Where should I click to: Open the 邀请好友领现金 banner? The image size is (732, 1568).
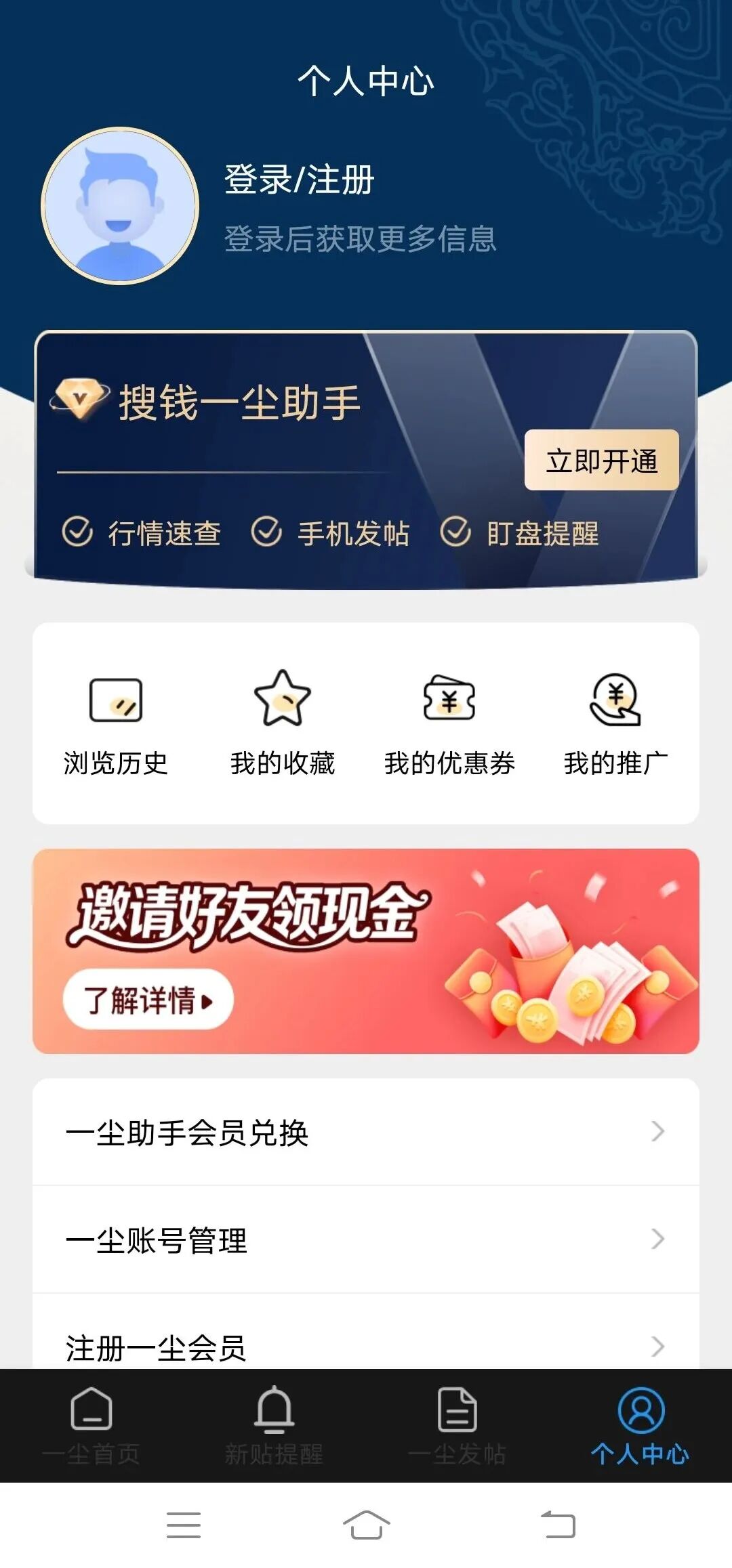(366, 951)
